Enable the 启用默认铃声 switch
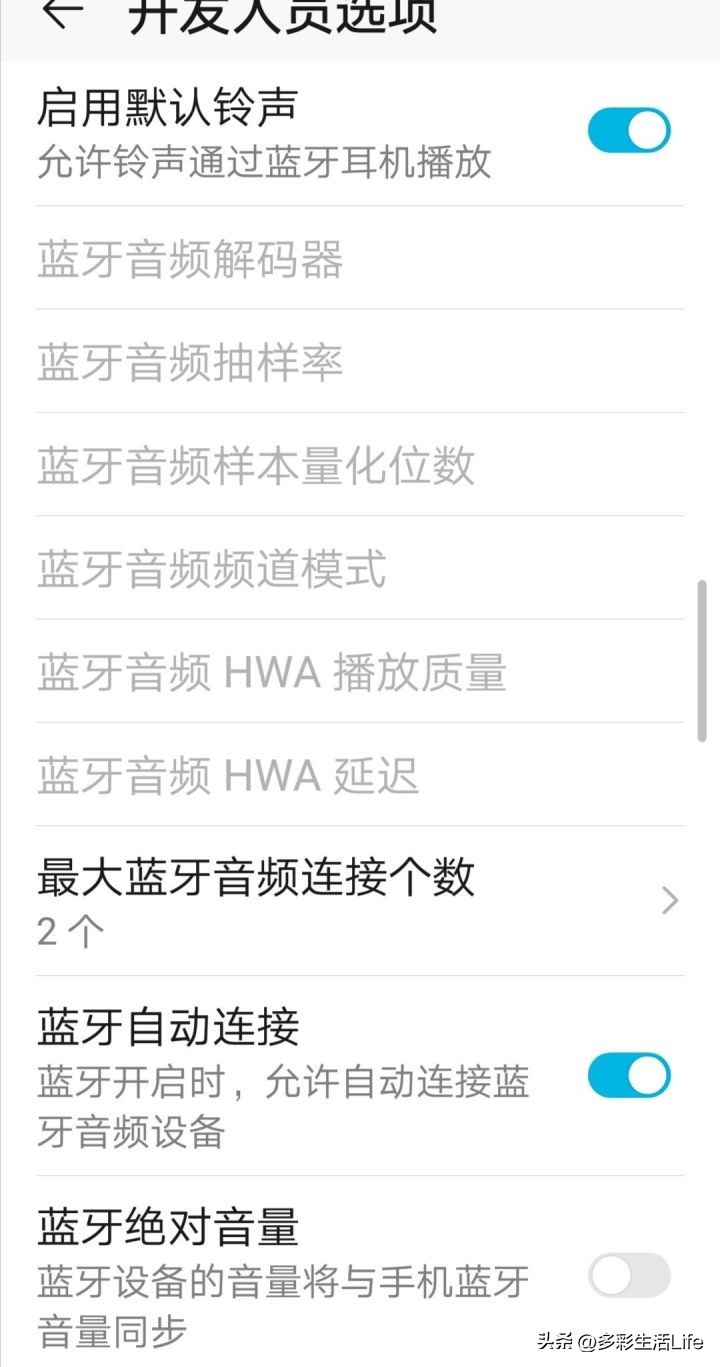 tap(631, 129)
